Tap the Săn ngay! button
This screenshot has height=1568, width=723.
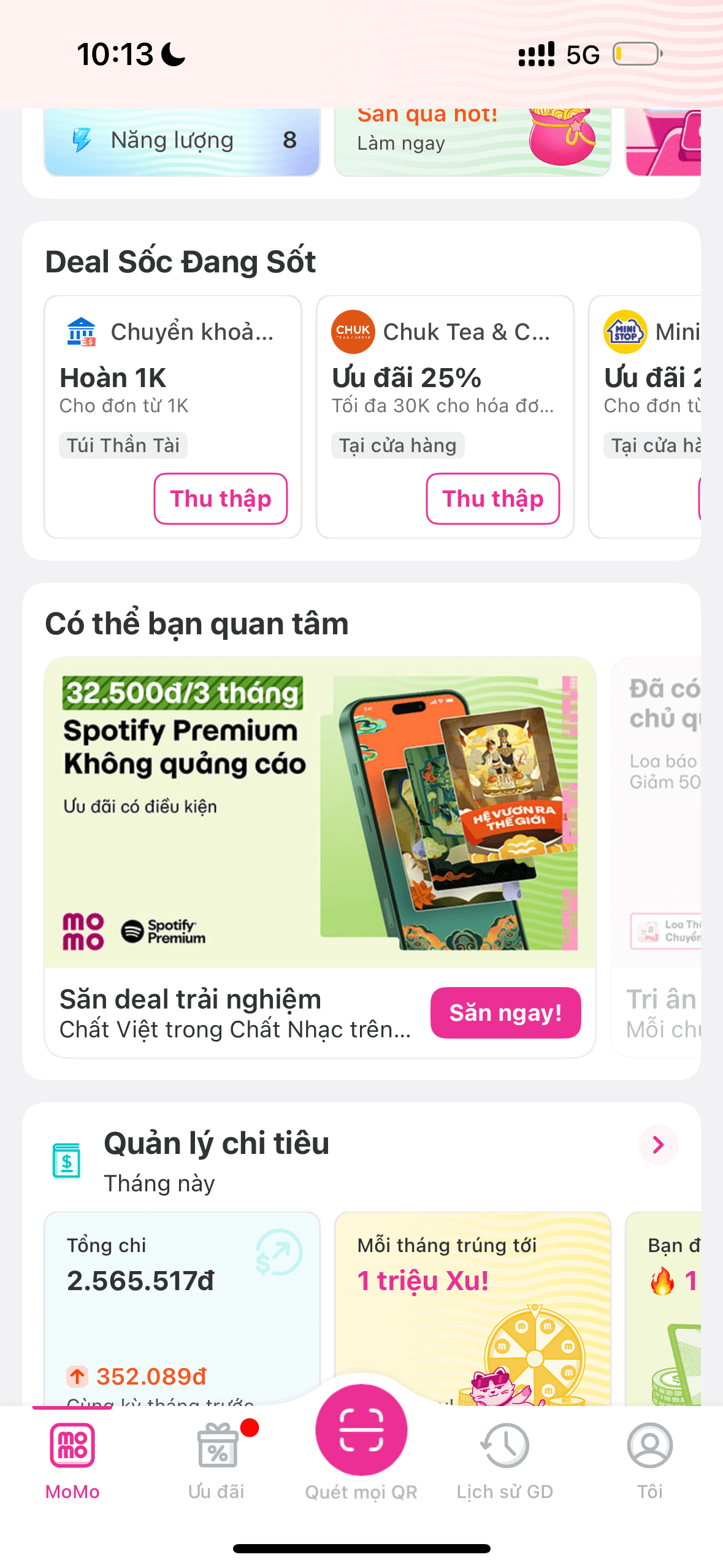pos(505,1013)
